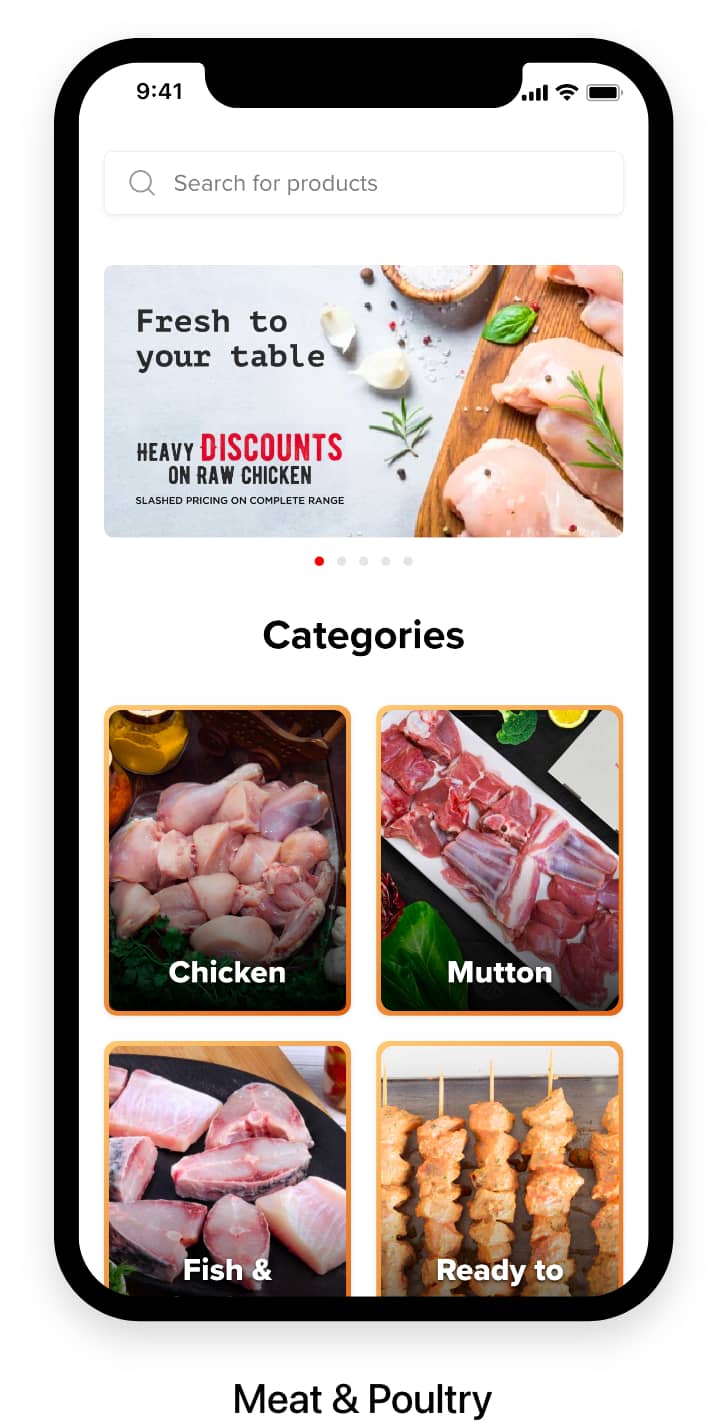Open the Heavy Discounts on raw chicken banner

(363, 401)
